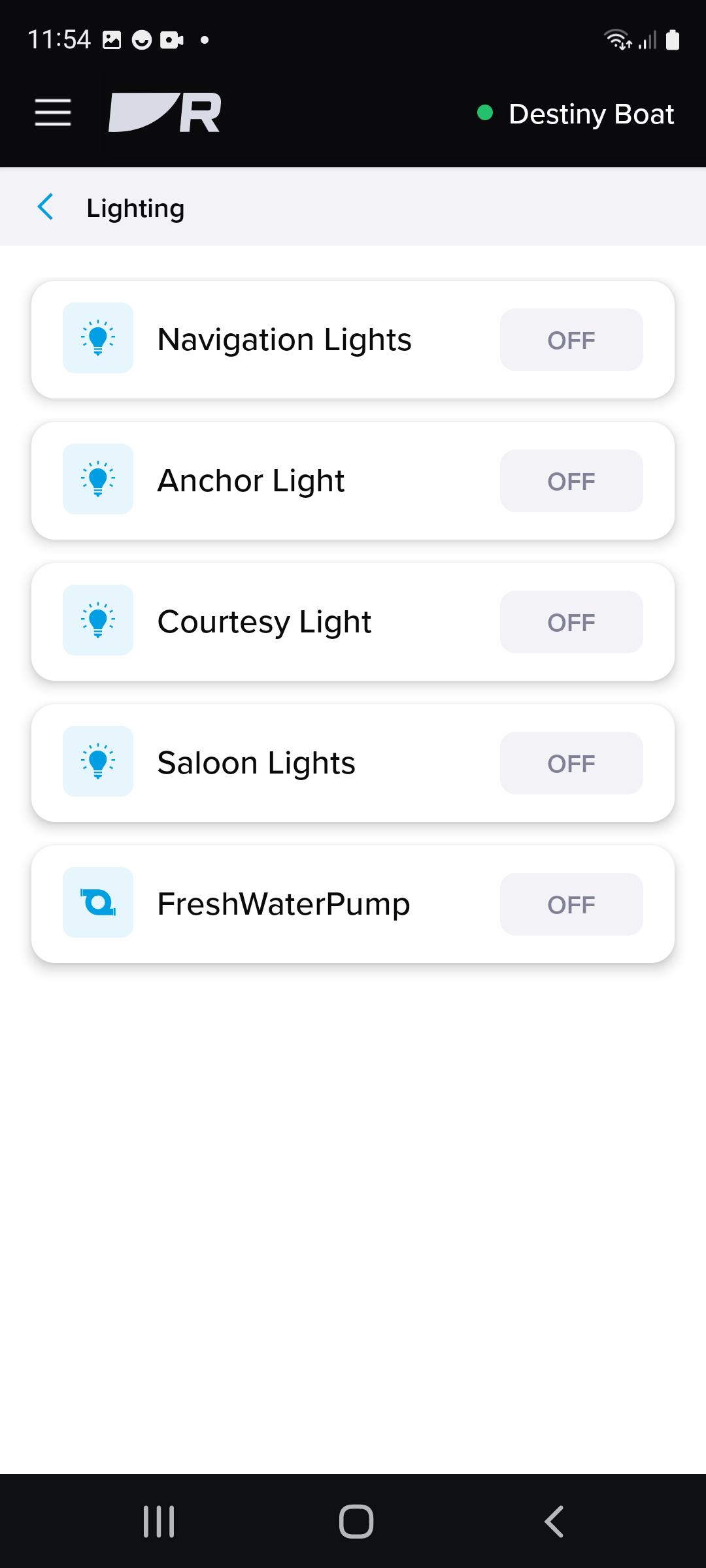Turn on Navigation Lights
This screenshot has width=706, height=1568.
pyautogui.click(x=571, y=340)
